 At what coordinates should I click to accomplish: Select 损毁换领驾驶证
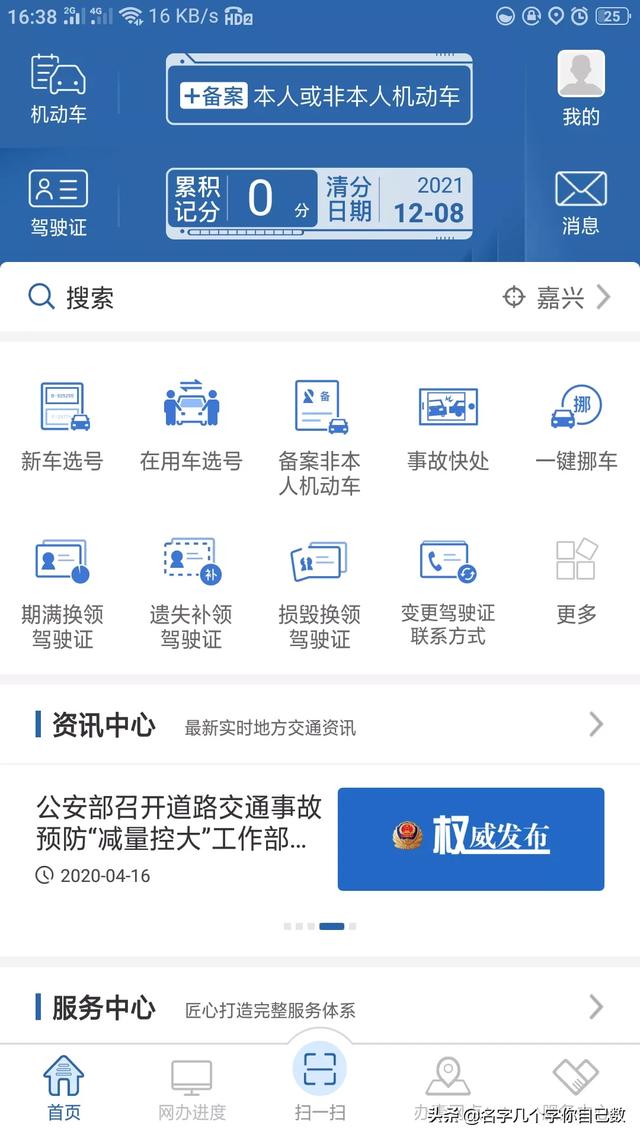320,592
